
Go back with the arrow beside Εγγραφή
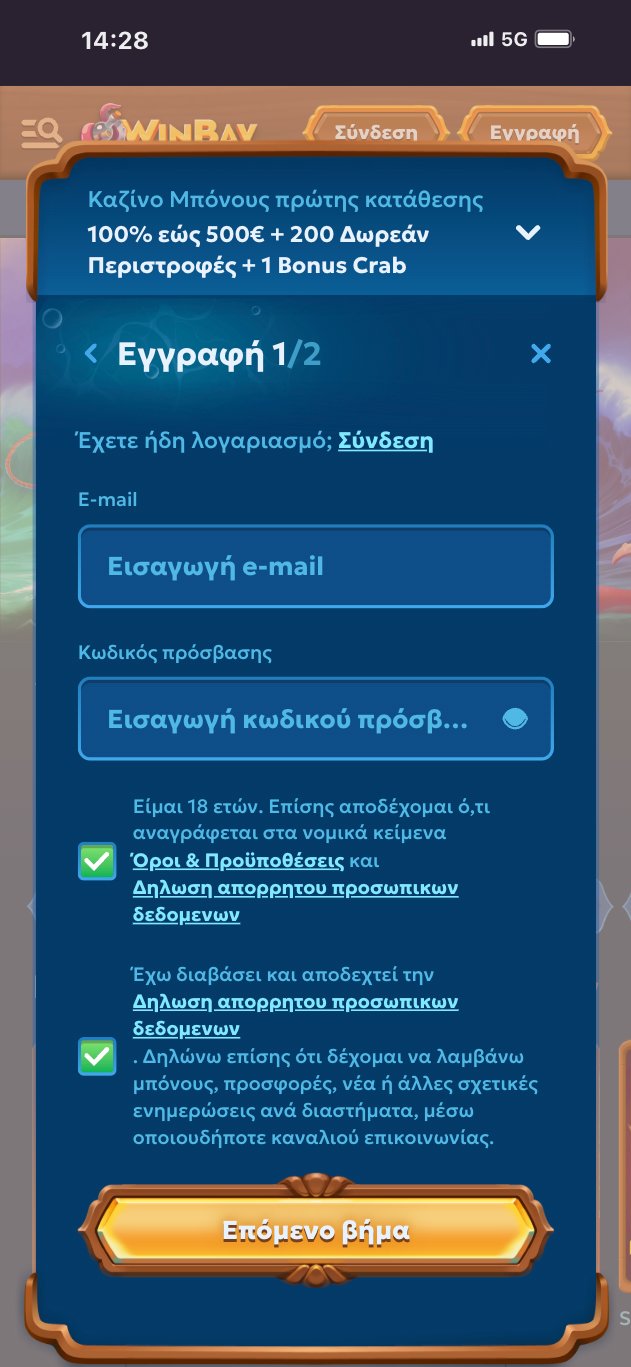pyautogui.click(x=91, y=353)
